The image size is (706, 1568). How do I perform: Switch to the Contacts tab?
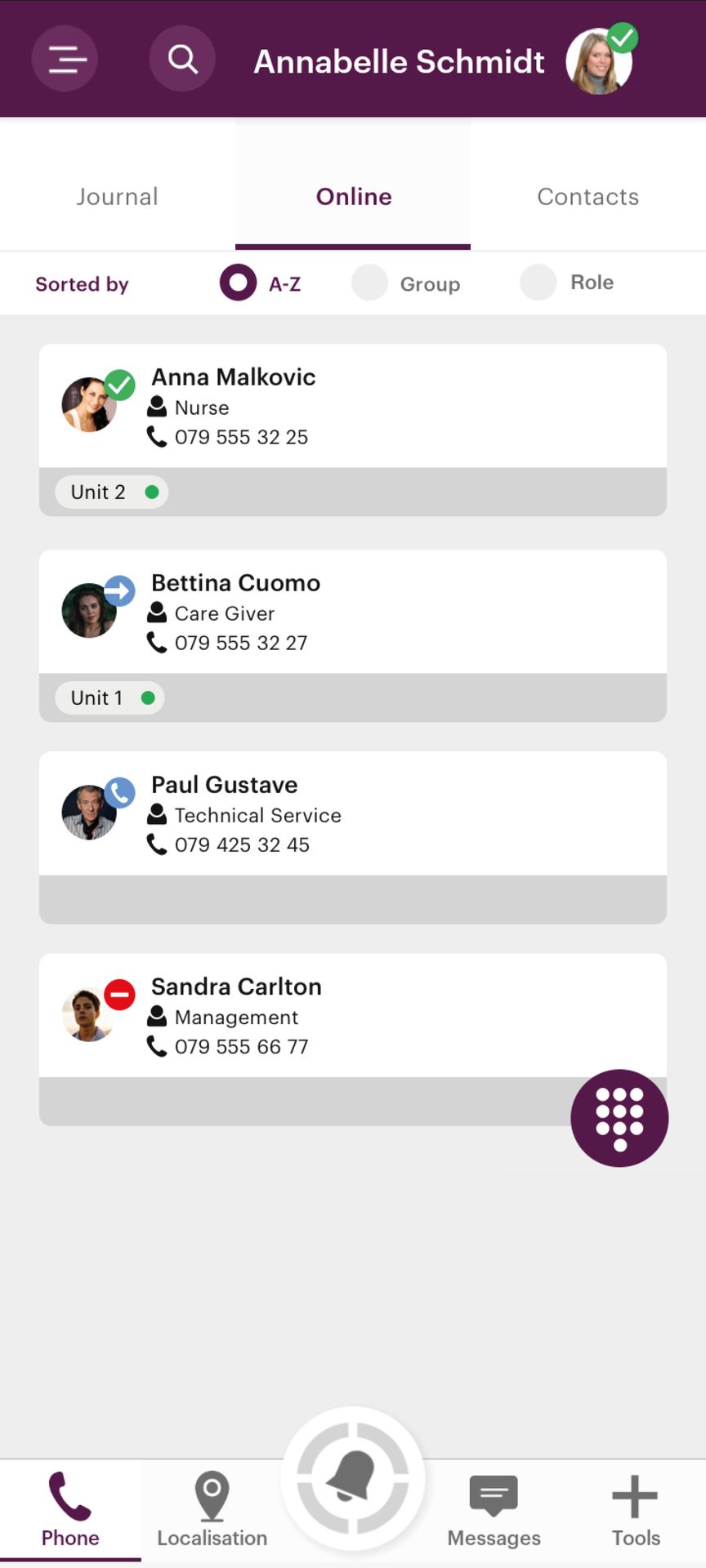(588, 197)
